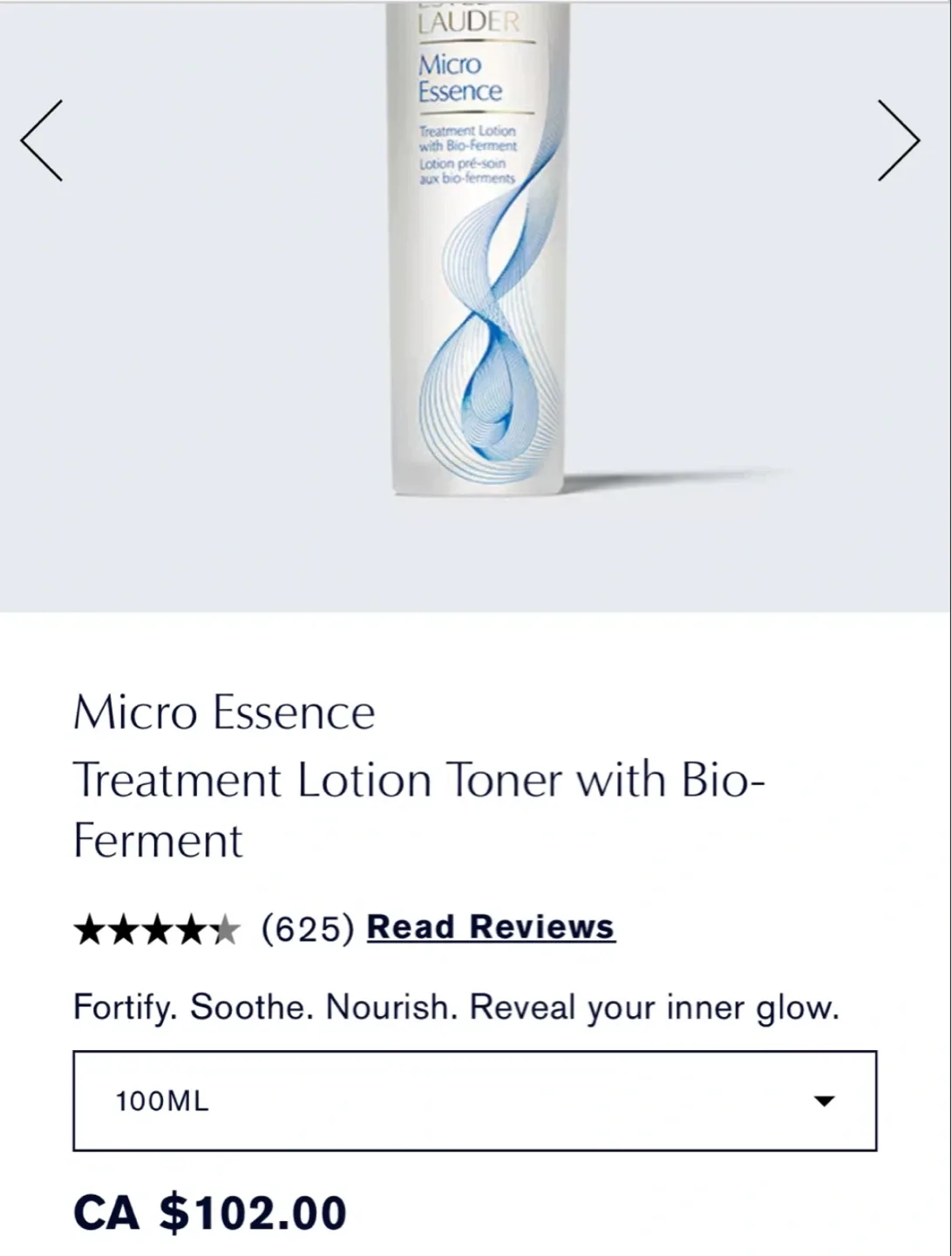The width and height of the screenshot is (952, 1256).
Task: Click the 100ML label inside the selector
Action: (162, 1100)
